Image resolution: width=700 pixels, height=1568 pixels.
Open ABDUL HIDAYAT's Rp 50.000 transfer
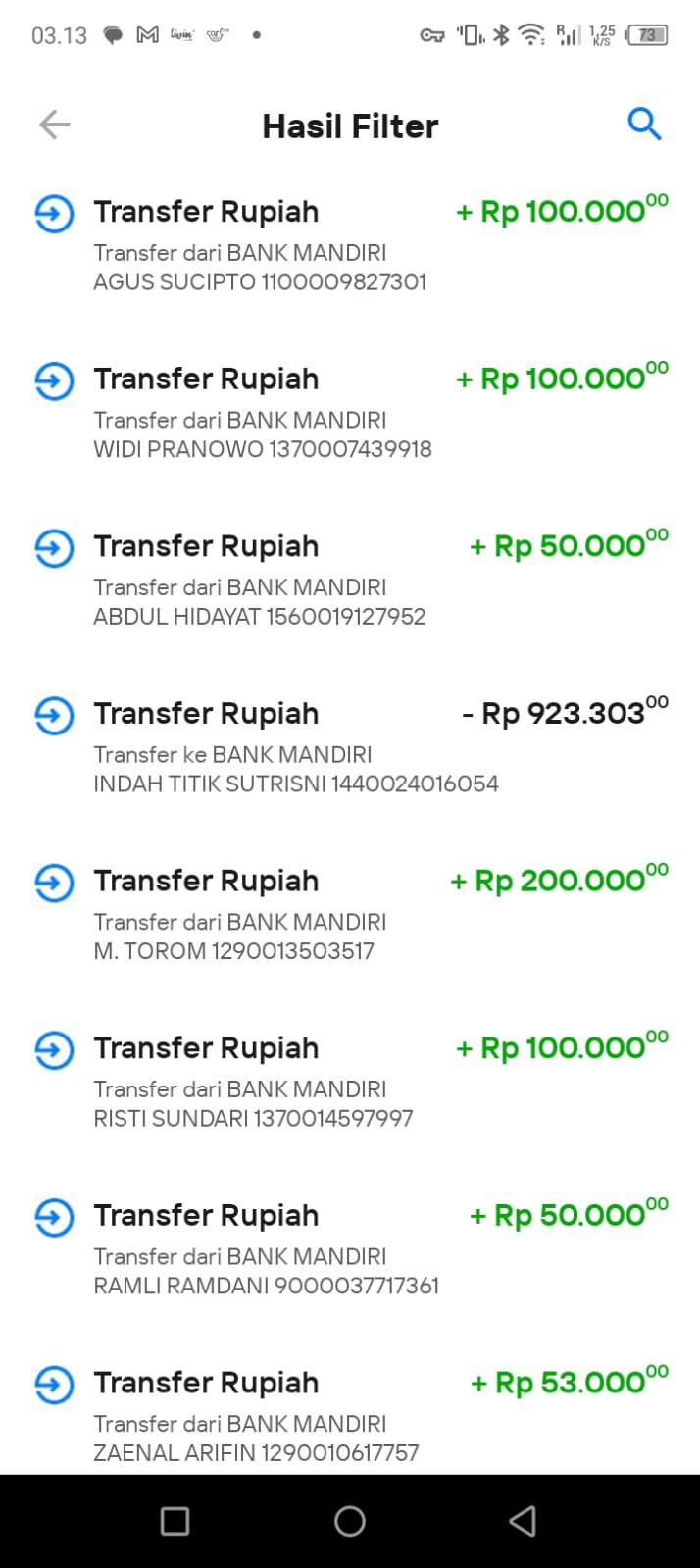[x=349, y=580]
